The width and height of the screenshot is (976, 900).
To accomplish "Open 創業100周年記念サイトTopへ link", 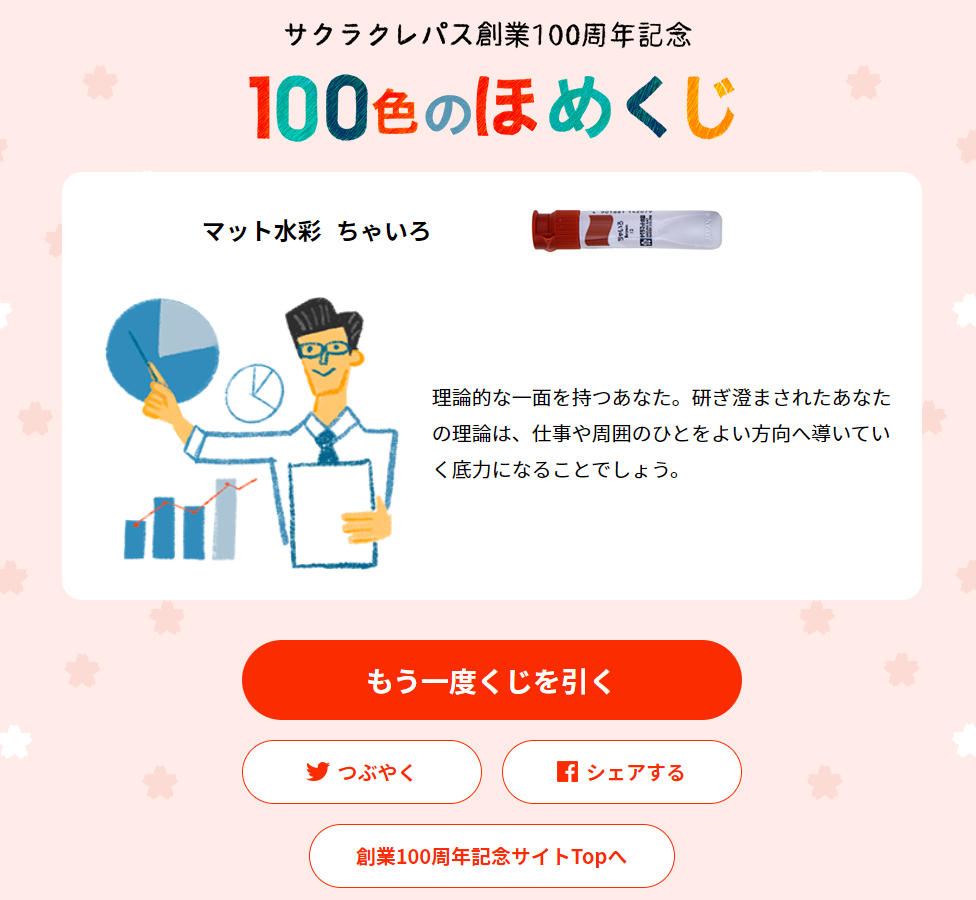I will [x=491, y=856].
